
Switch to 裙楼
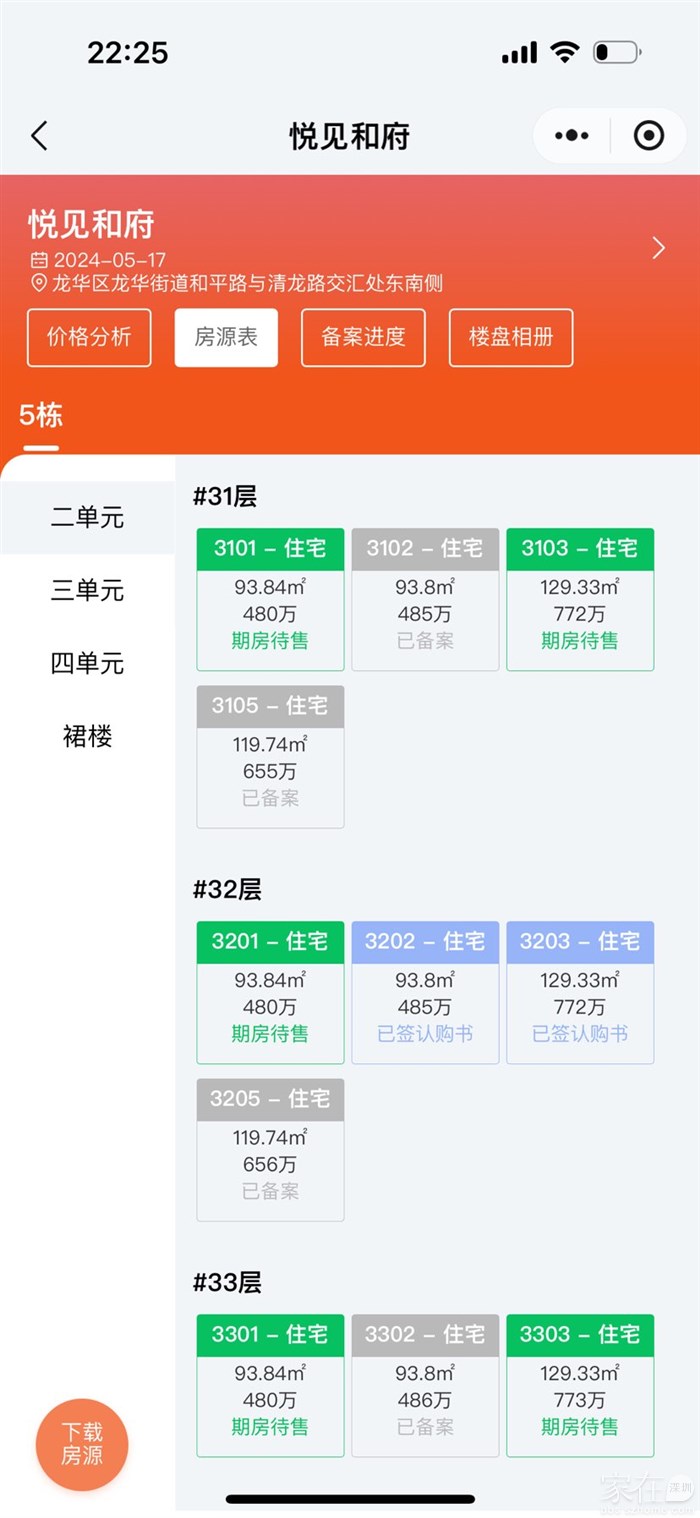[87, 737]
